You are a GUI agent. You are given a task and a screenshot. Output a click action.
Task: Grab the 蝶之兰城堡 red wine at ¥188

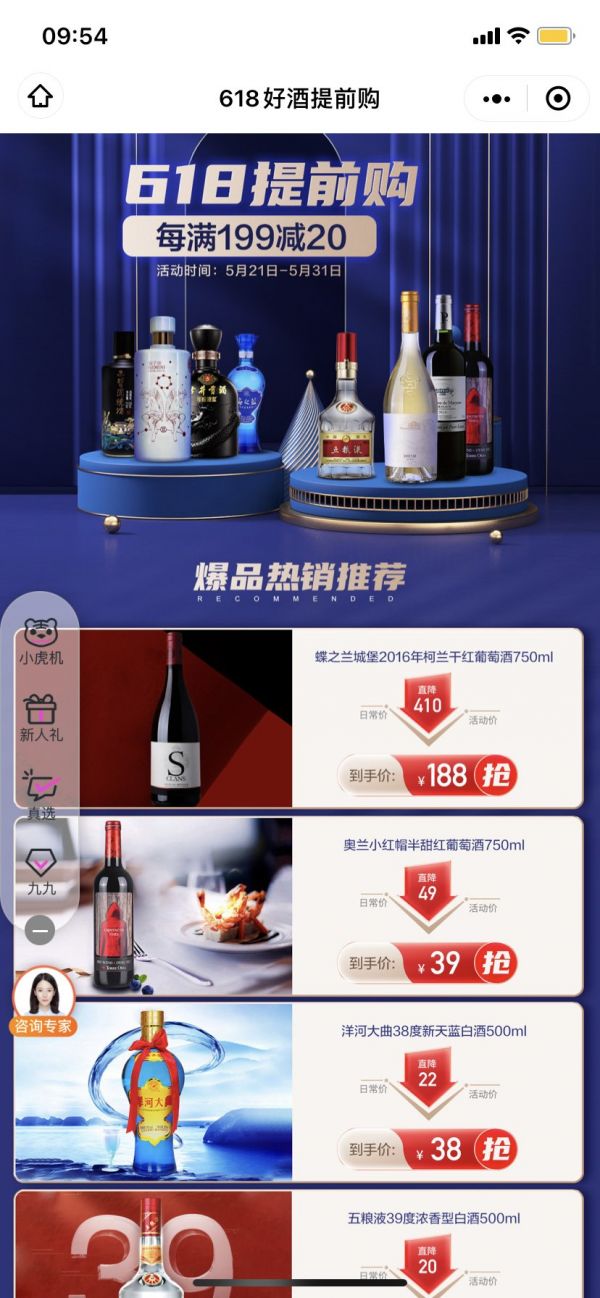(x=495, y=776)
